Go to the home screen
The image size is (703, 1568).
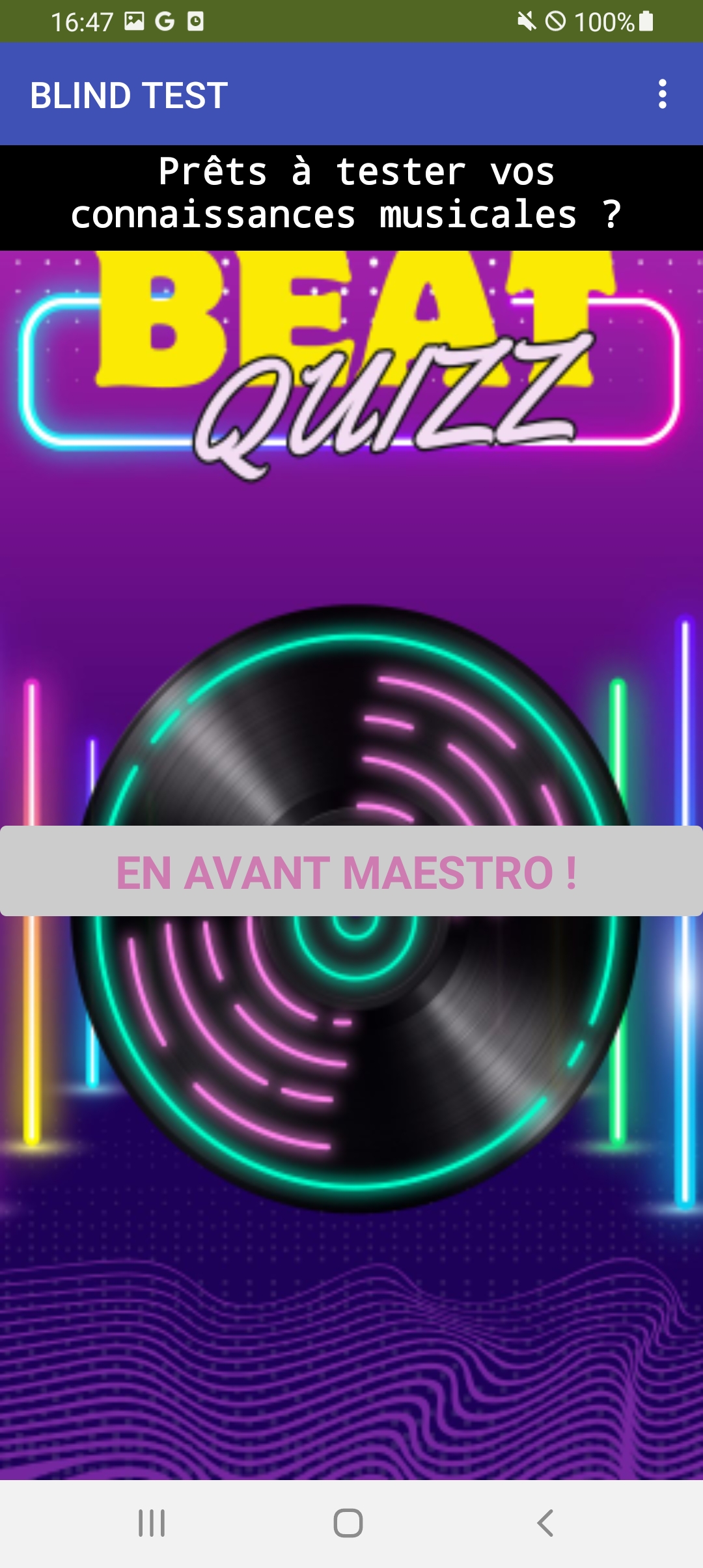(348, 1523)
